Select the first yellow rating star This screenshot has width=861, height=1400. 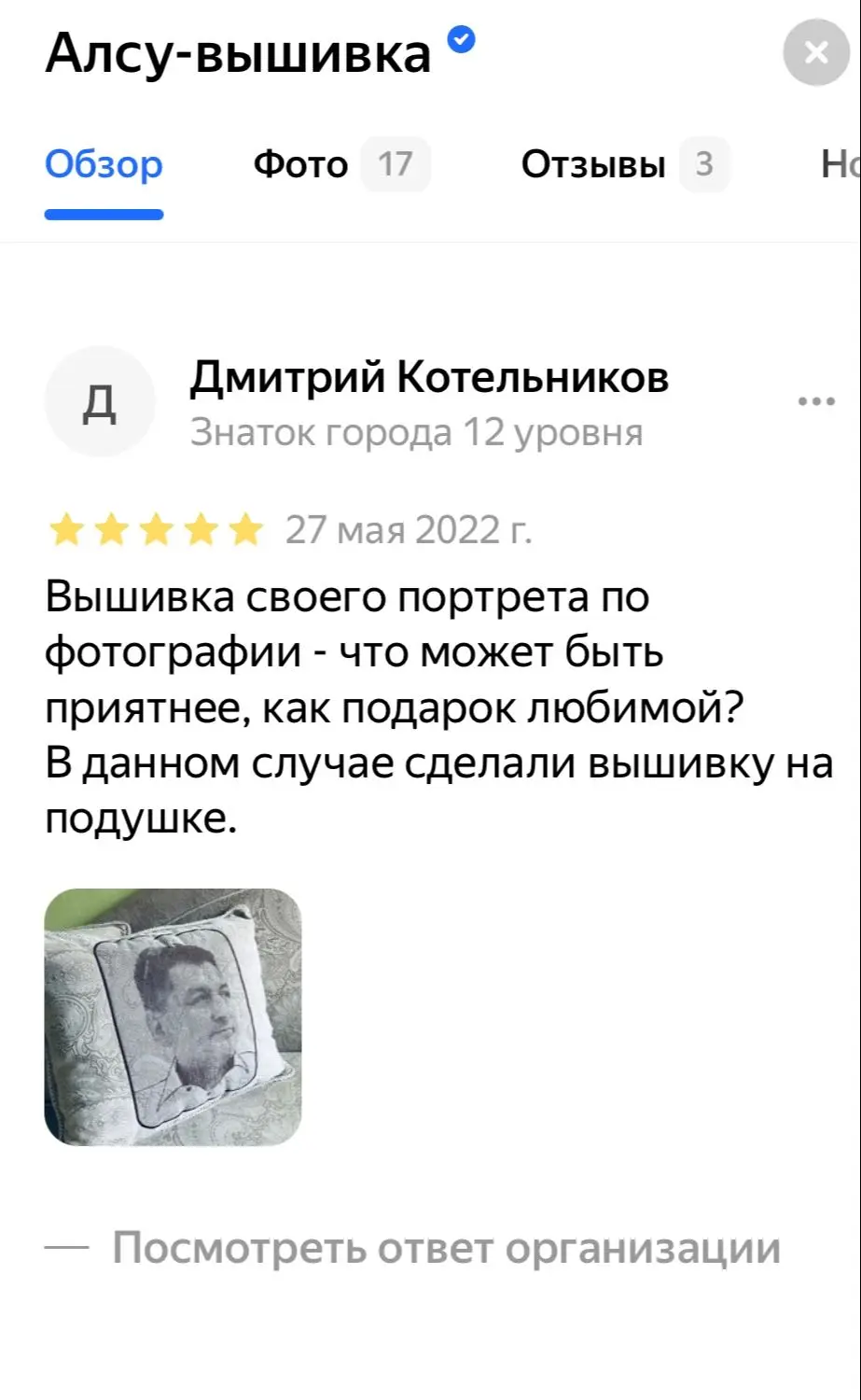click(x=65, y=530)
